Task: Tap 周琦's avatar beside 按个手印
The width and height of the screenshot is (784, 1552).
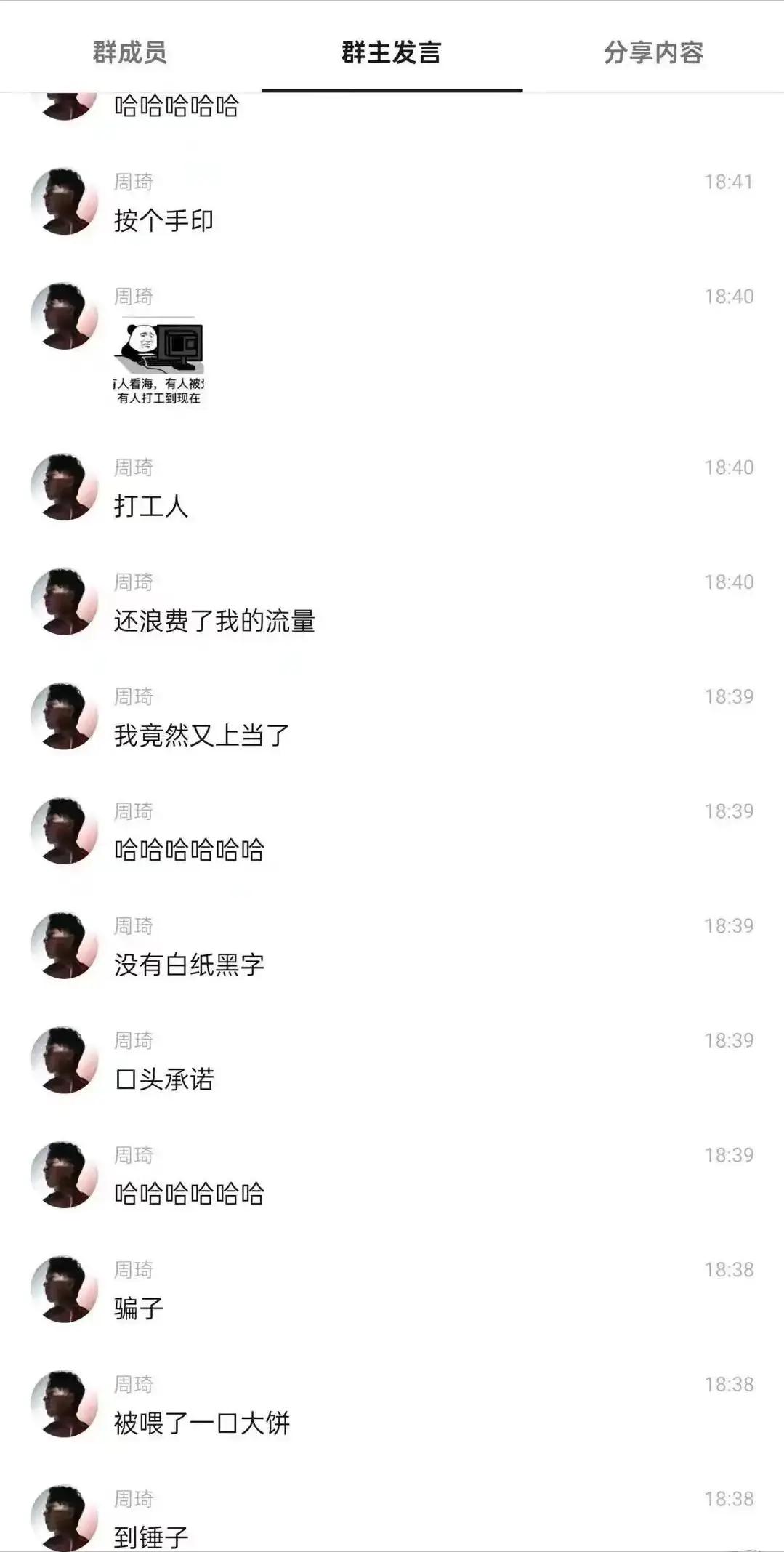Action: point(65,201)
